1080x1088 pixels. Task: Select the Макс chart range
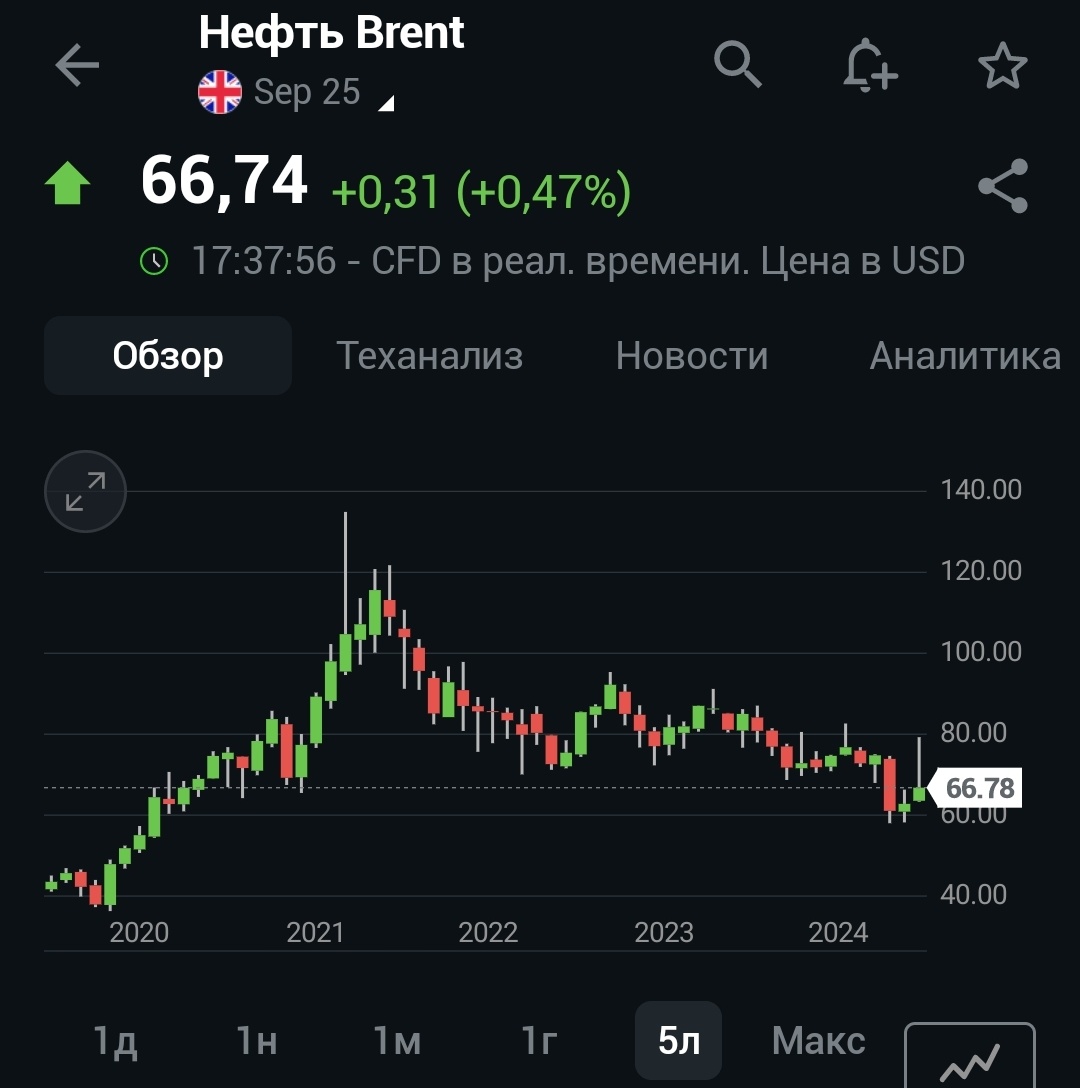(819, 1040)
